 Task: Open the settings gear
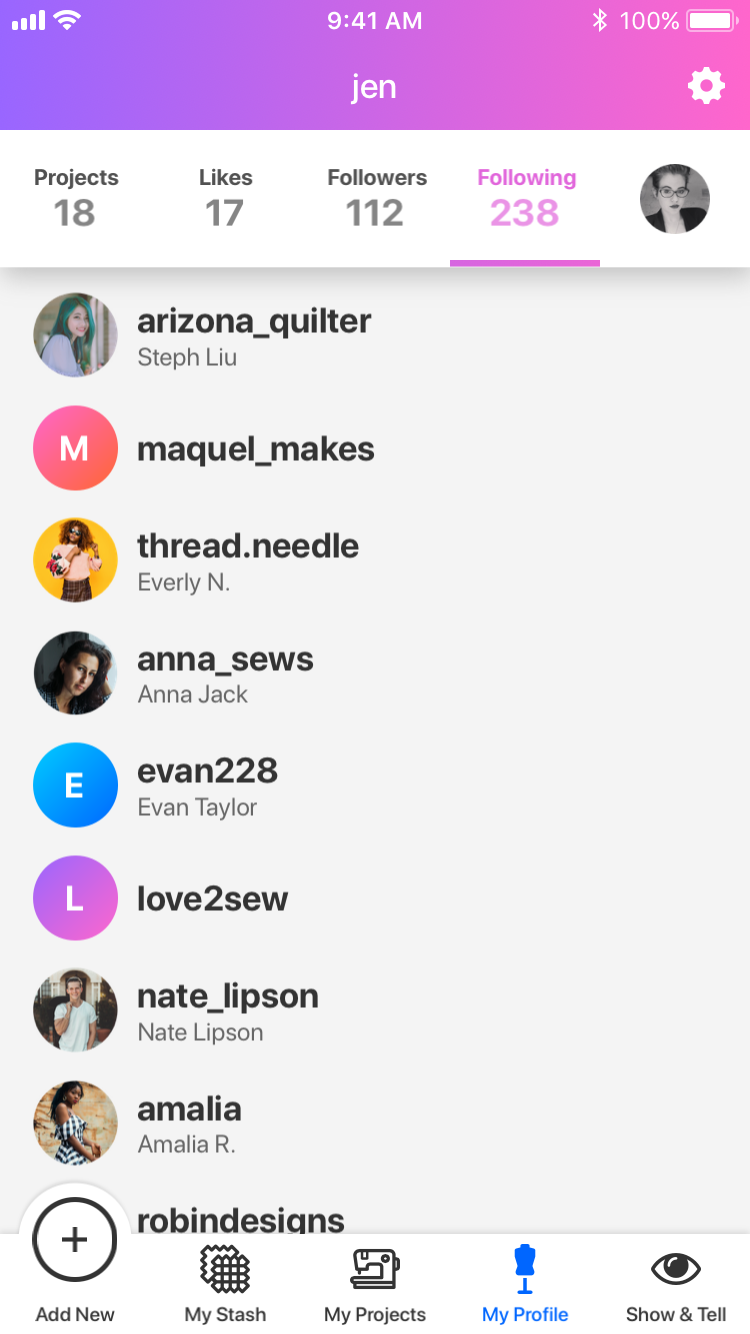click(706, 86)
